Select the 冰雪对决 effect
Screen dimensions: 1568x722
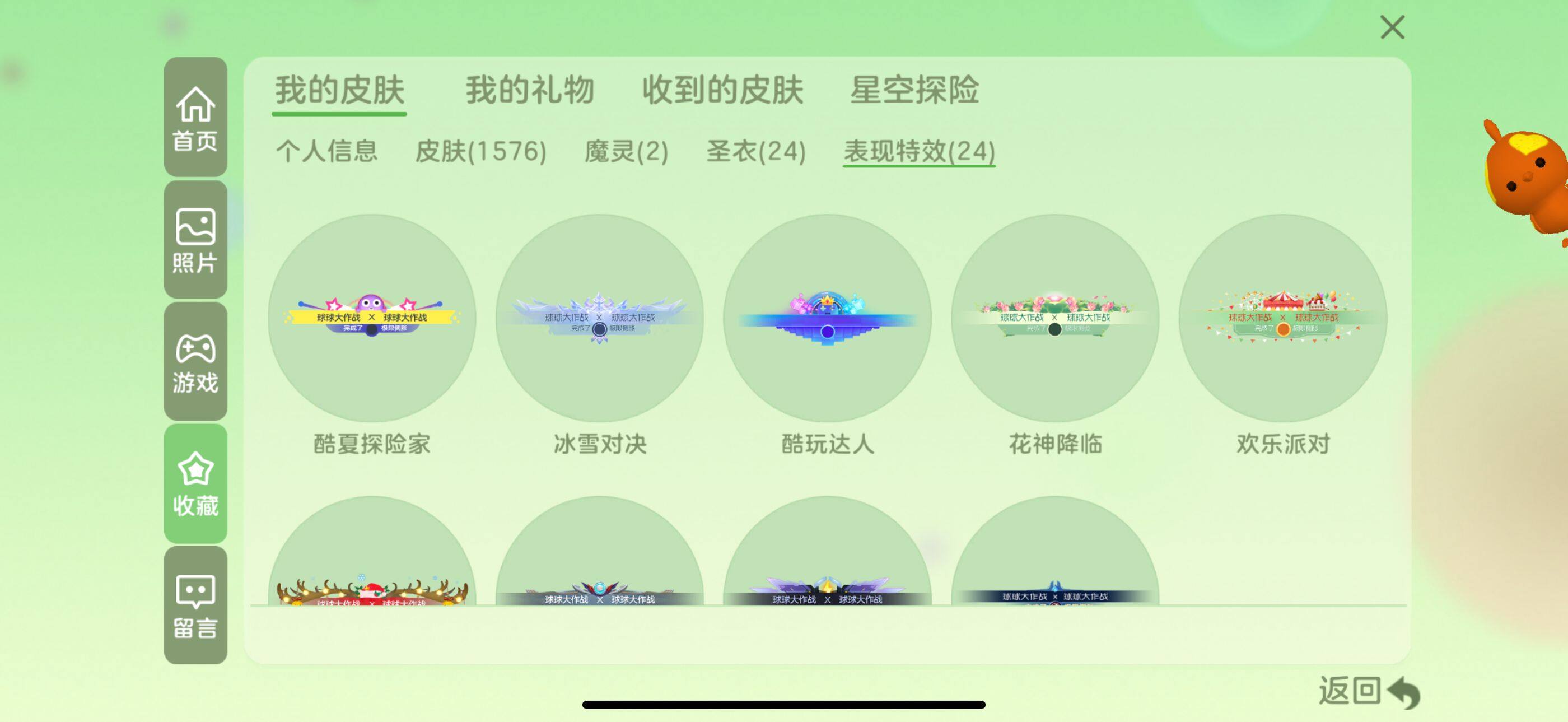click(600, 318)
